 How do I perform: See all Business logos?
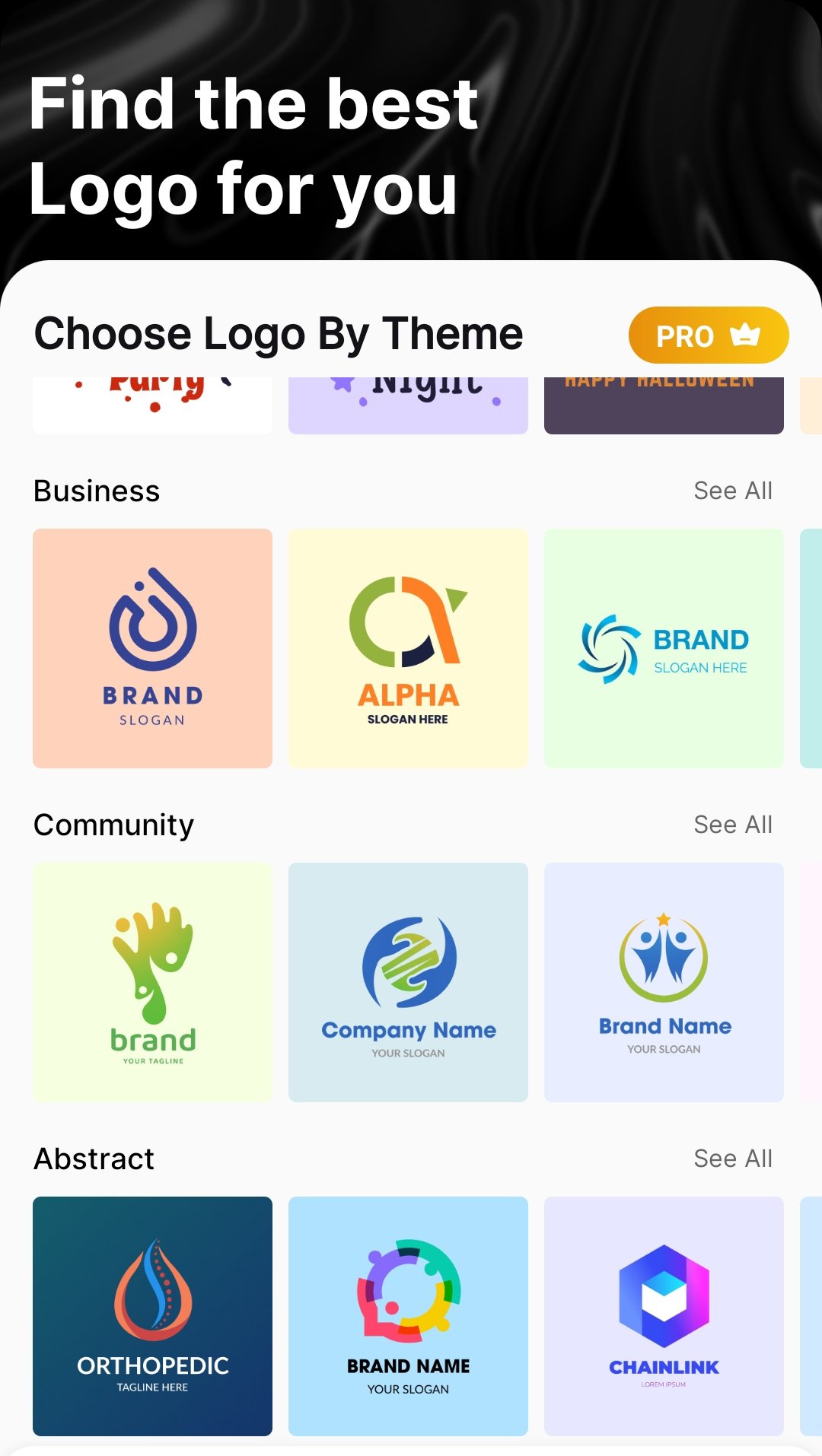coord(732,491)
